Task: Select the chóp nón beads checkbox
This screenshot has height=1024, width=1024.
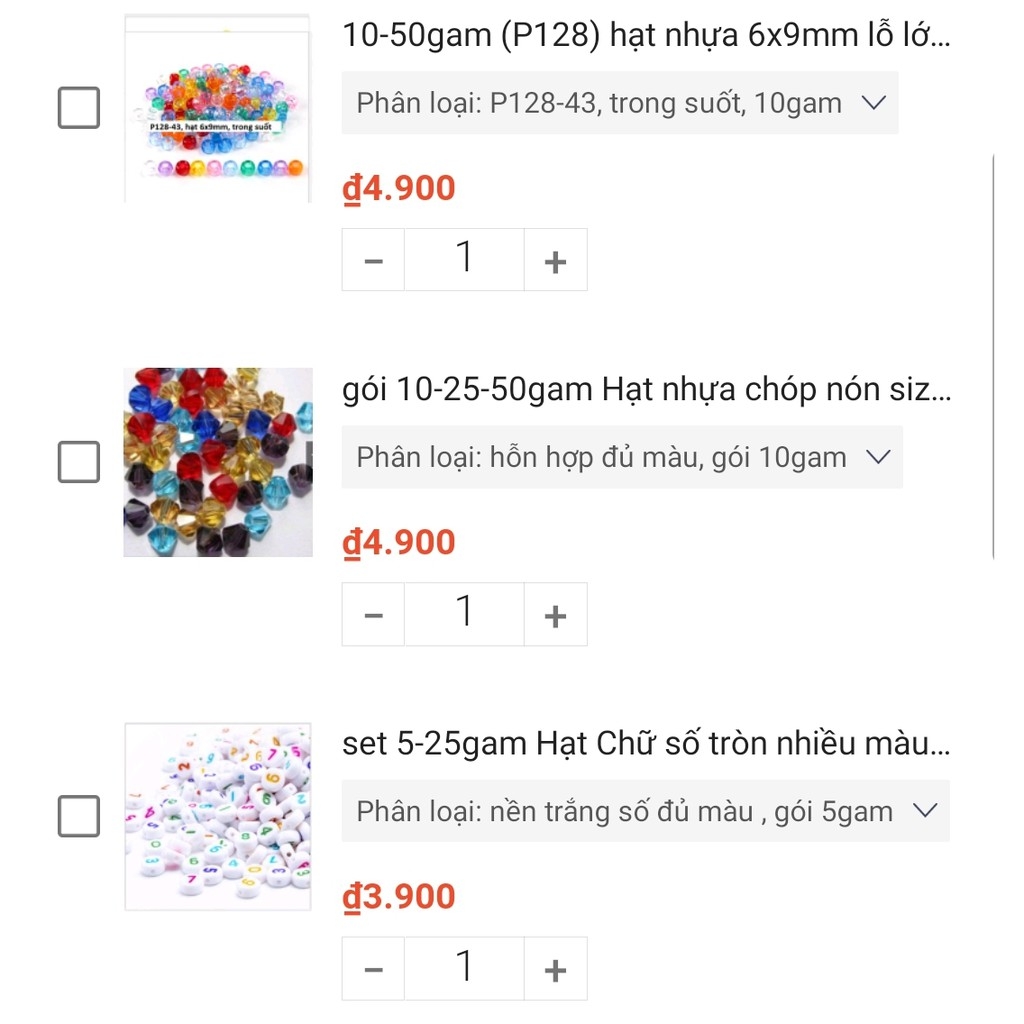Action: [79, 461]
